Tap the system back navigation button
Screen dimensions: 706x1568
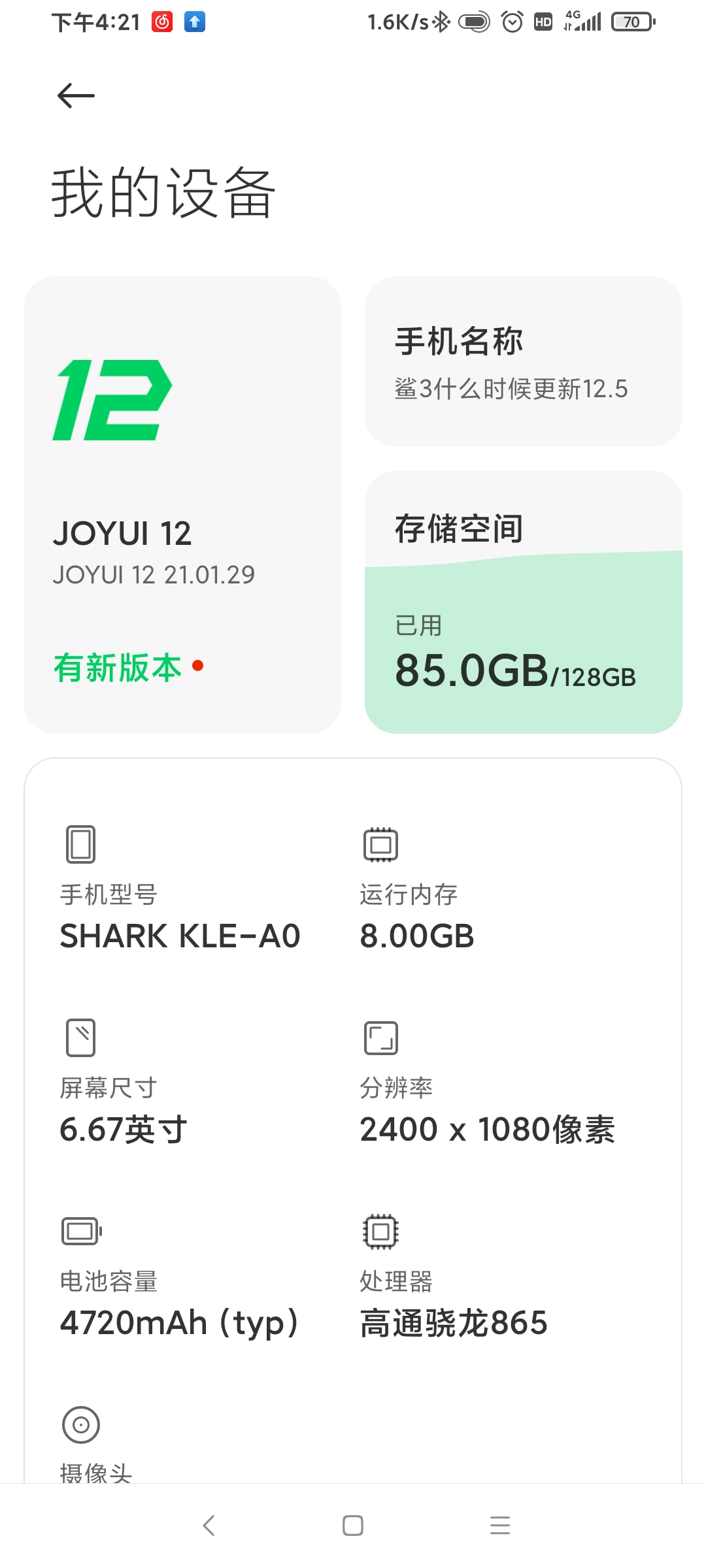[209, 1526]
